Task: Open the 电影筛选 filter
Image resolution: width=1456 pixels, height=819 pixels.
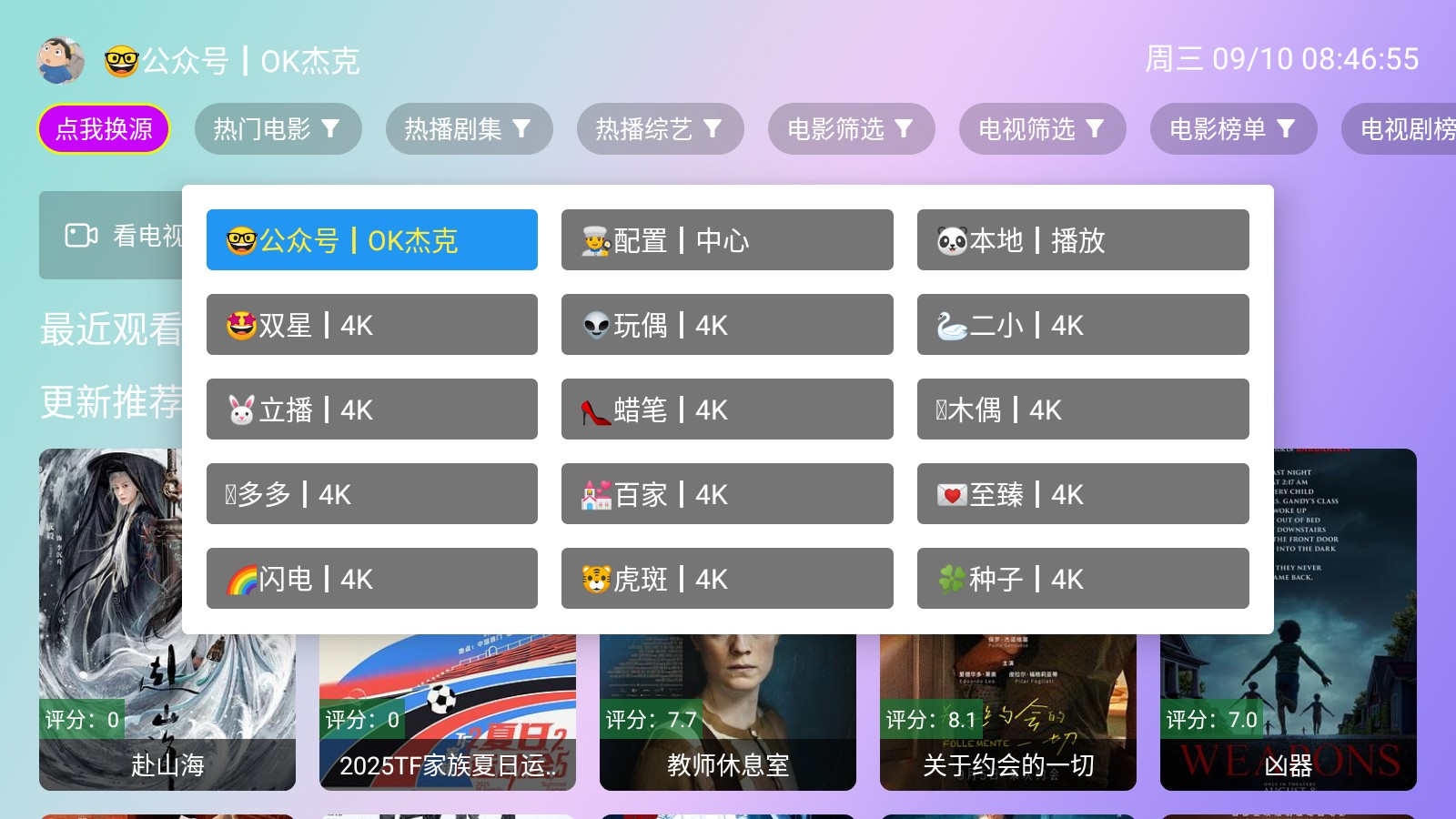Action: pos(851,129)
